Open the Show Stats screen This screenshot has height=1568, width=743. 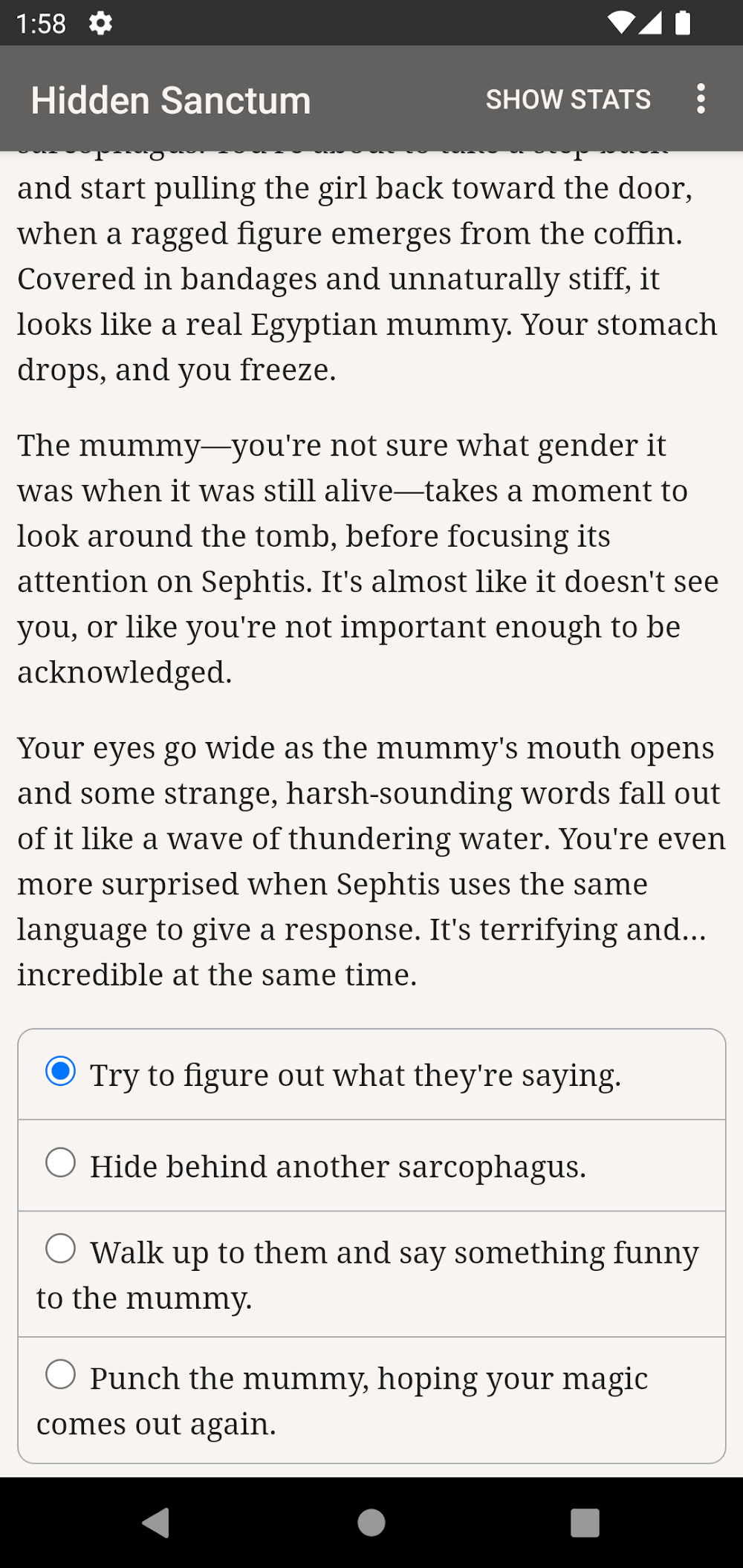pyautogui.click(x=568, y=99)
